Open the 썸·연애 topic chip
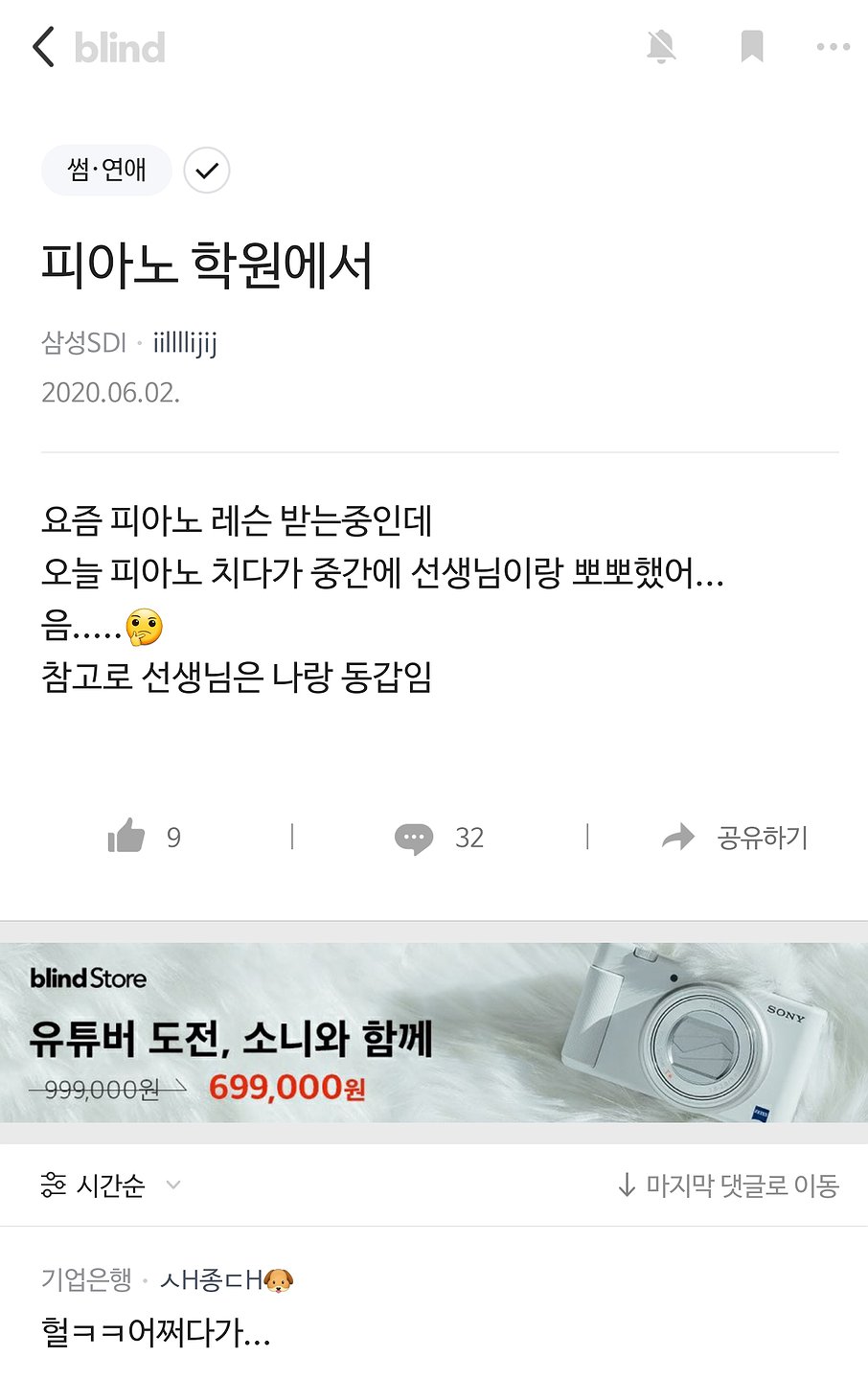 tap(106, 171)
